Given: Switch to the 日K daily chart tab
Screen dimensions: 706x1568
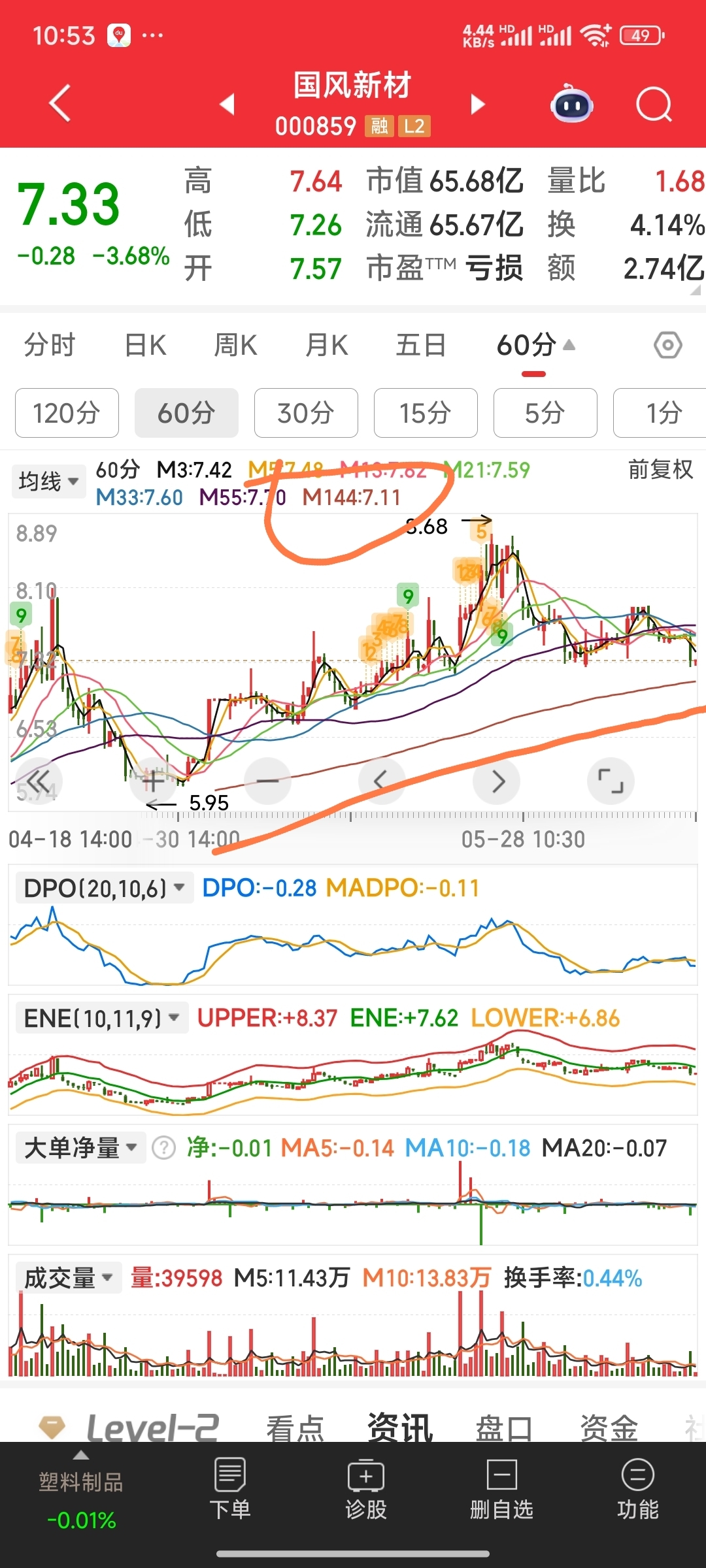Looking at the screenshot, I should pos(144,344).
